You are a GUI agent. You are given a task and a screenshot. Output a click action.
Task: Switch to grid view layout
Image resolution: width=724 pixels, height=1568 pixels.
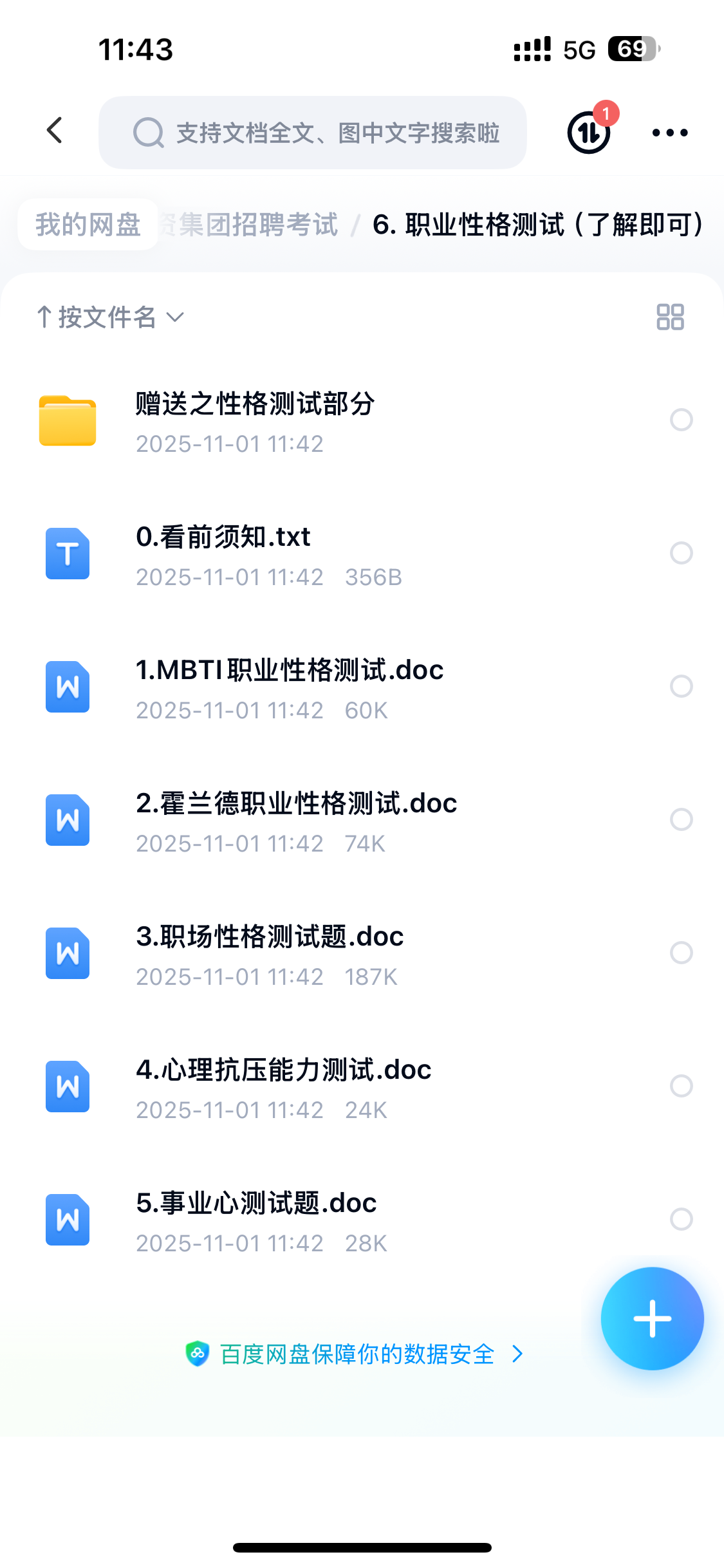coord(669,317)
